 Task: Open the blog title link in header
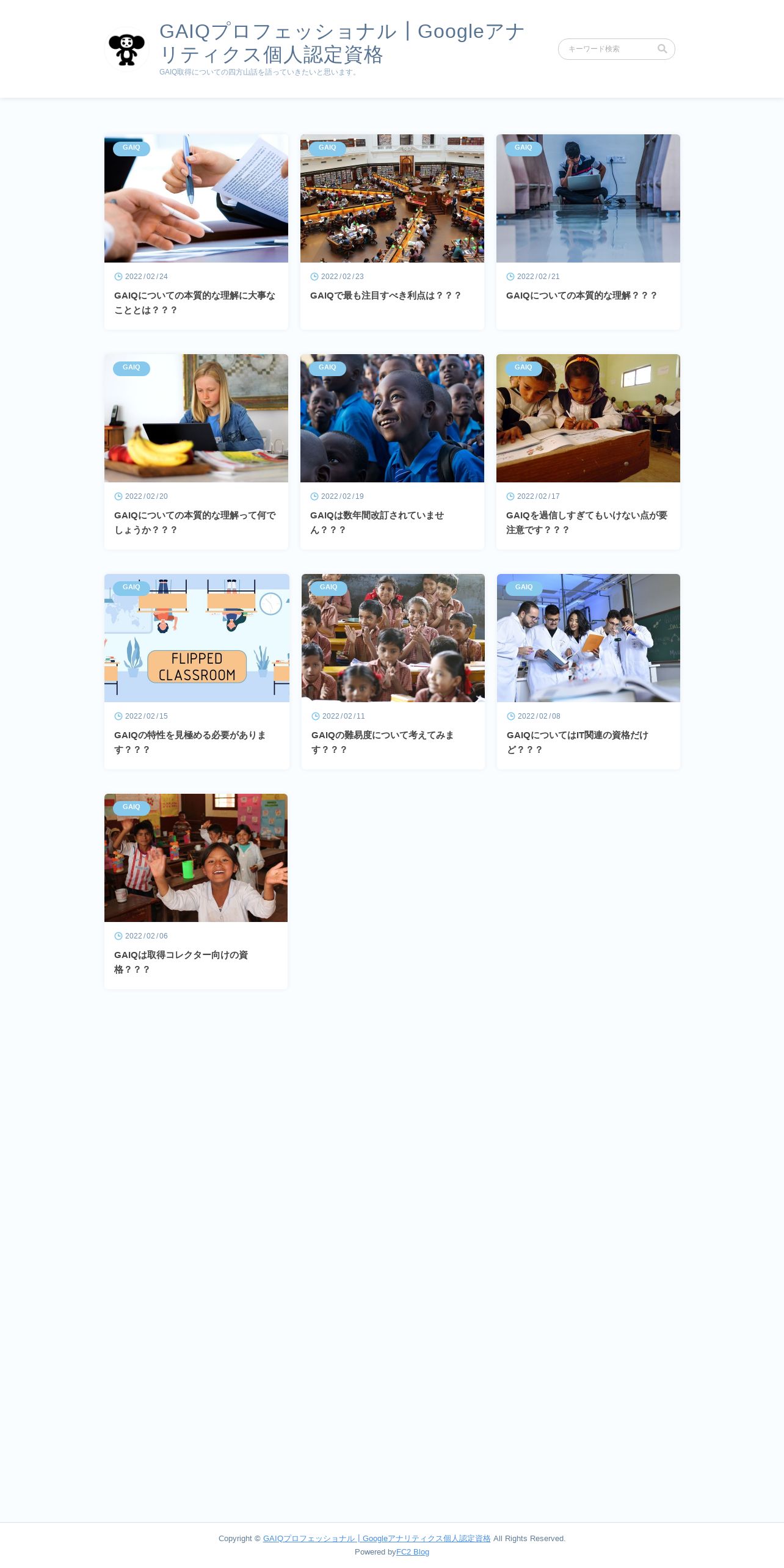[342, 43]
